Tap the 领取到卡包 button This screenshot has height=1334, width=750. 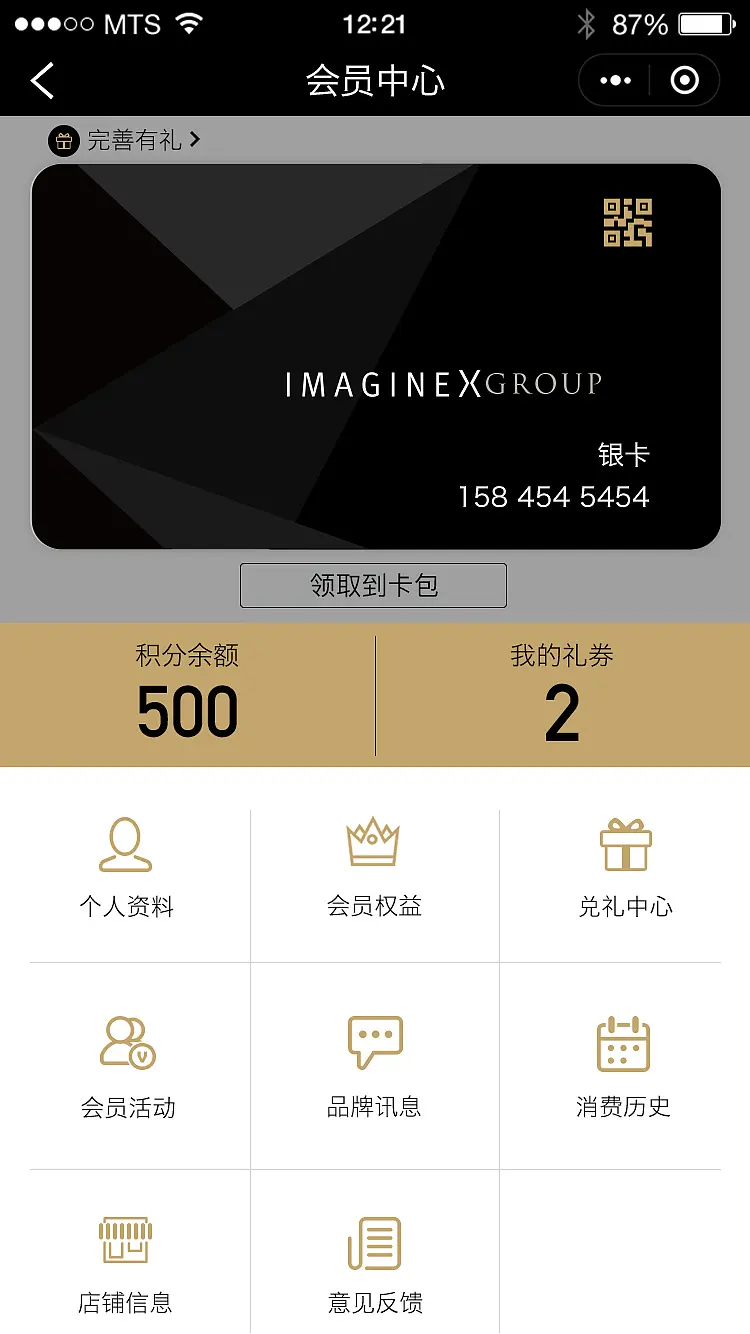tap(373, 585)
